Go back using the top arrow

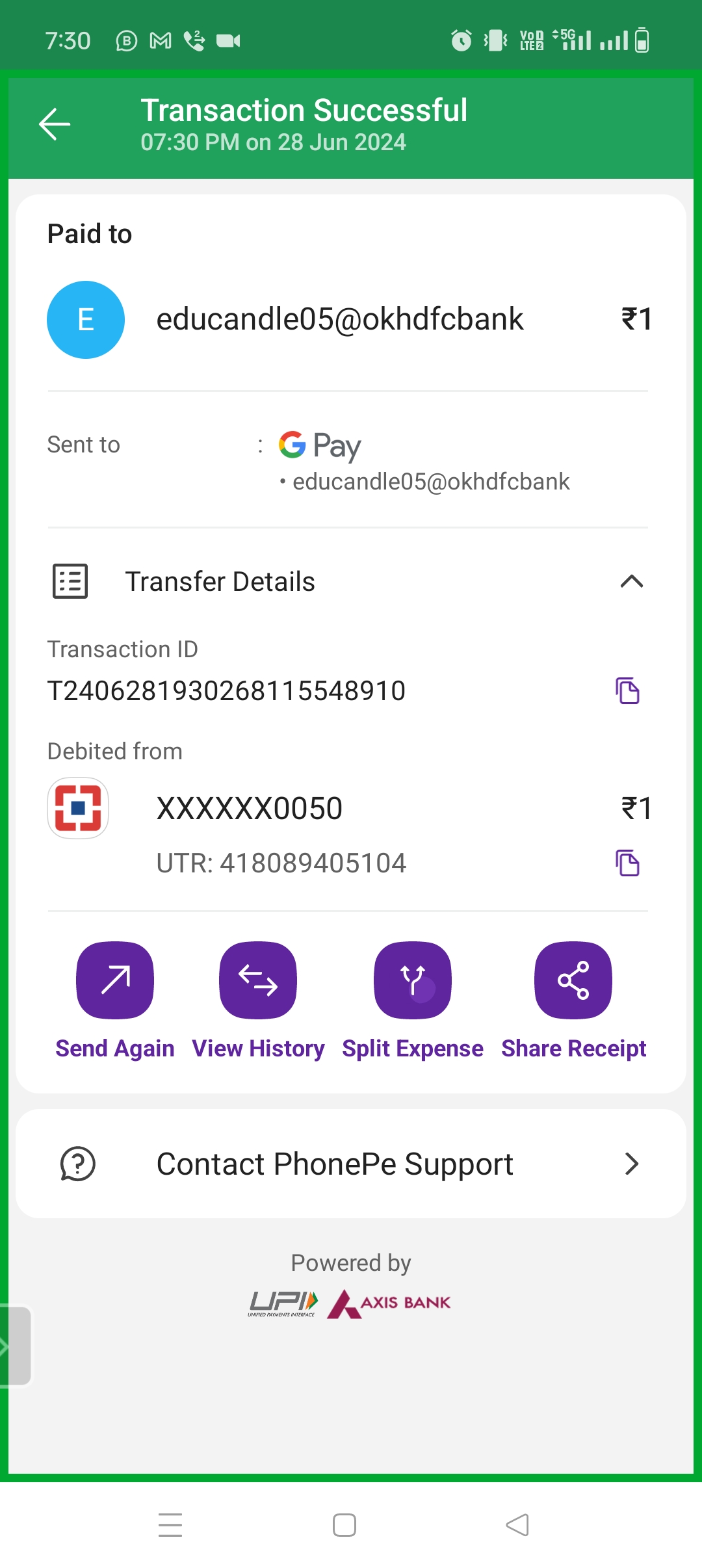point(55,124)
